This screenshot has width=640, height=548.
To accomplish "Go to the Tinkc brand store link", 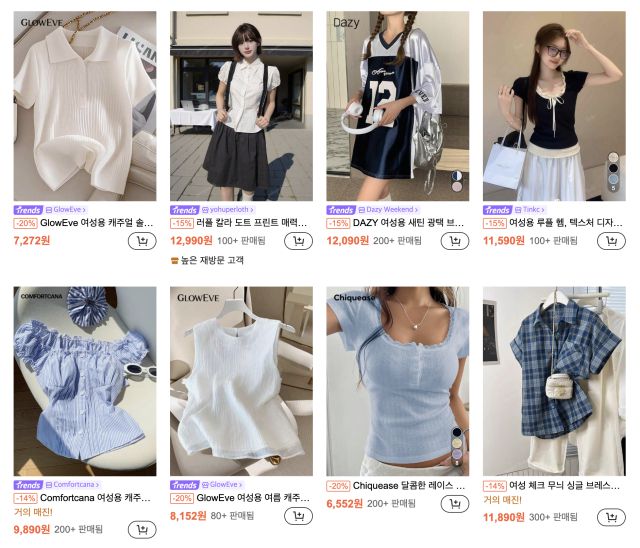I will [531, 210].
